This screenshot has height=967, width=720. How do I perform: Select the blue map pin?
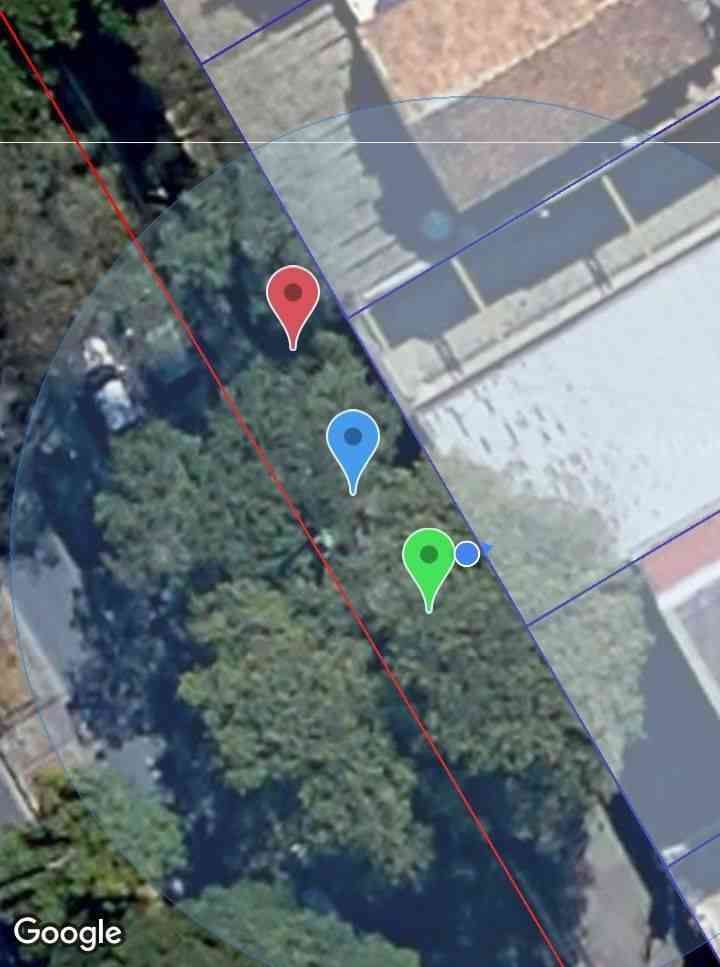pyautogui.click(x=353, y=441)
